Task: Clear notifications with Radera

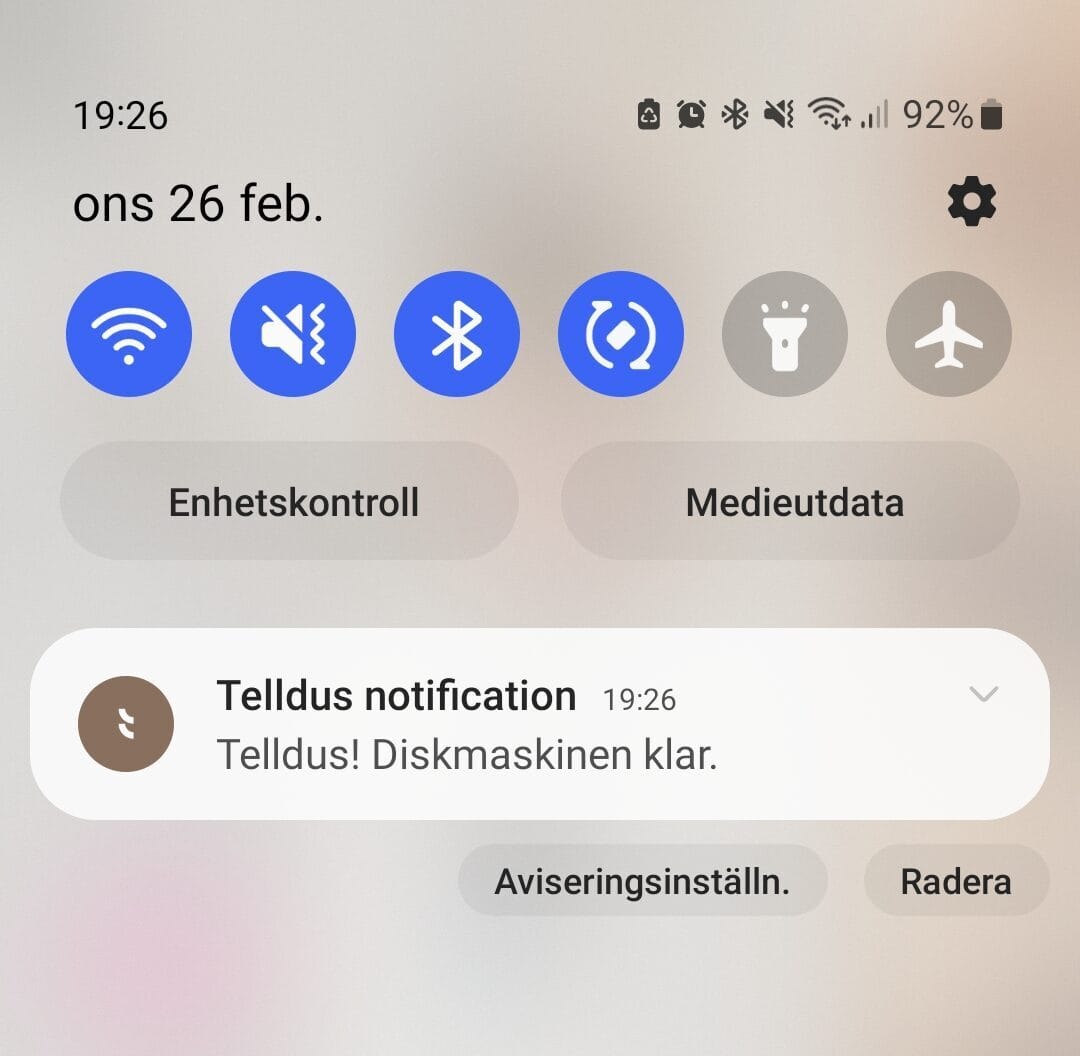Action: [956, 881]
